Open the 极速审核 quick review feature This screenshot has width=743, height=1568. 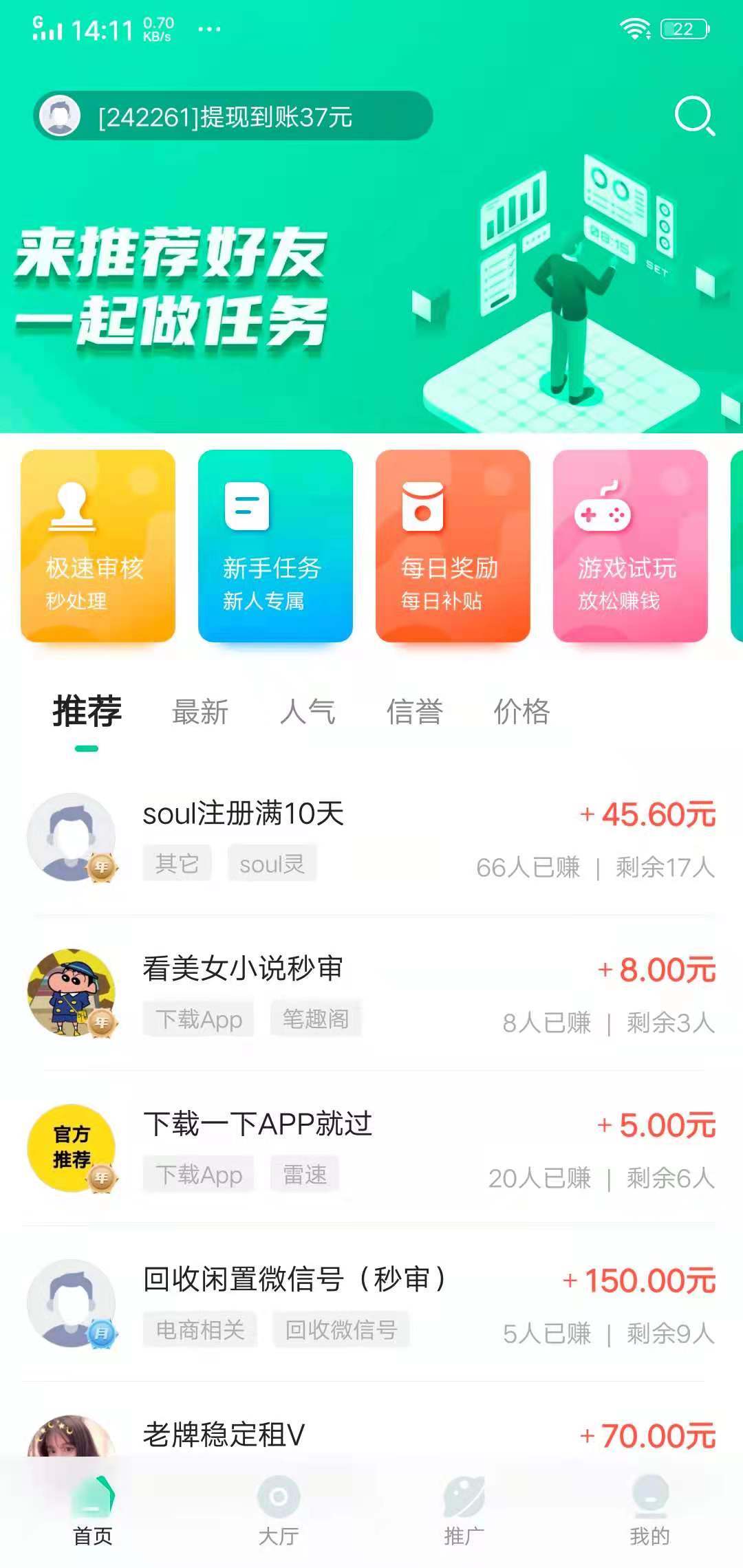coord(96,547)
